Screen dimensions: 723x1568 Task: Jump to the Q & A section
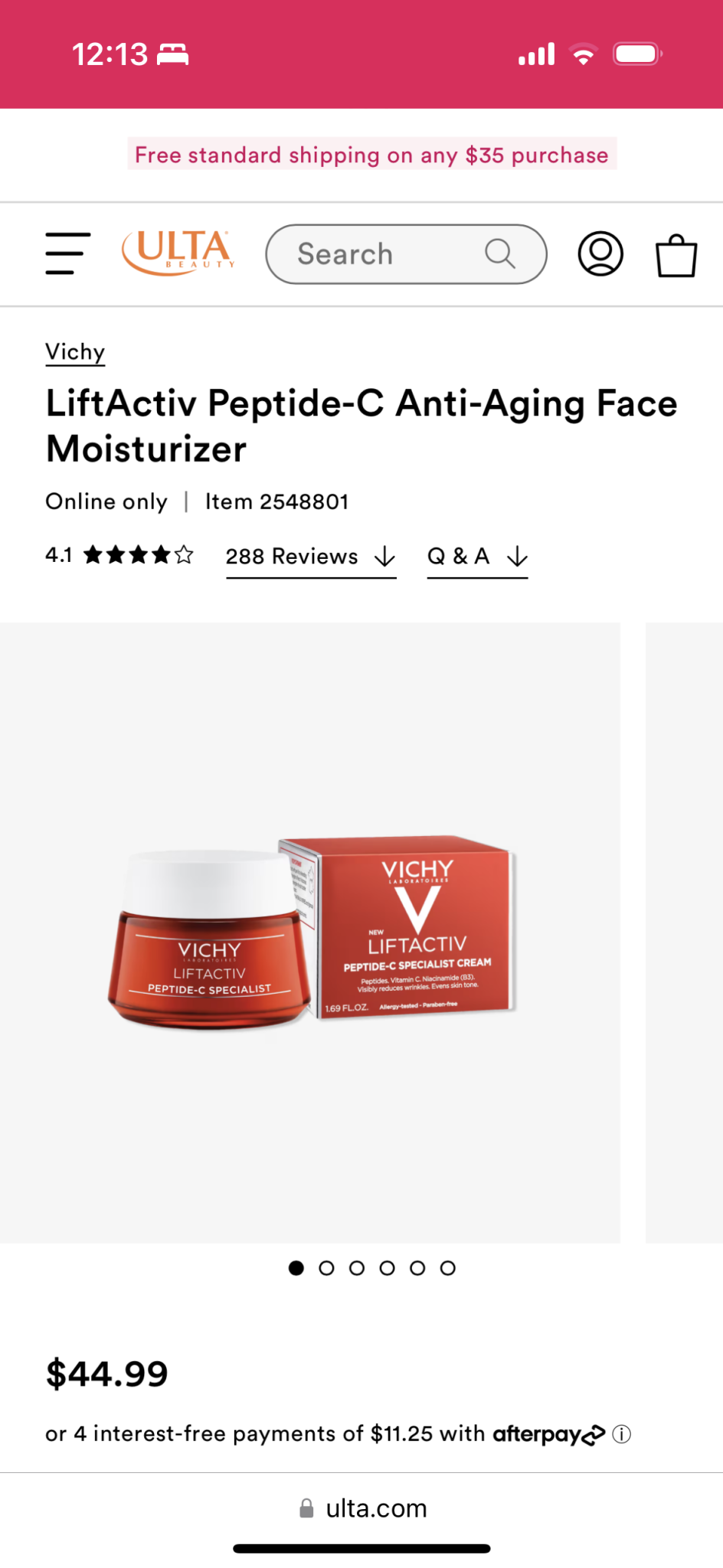pyautogui.click(x=477, y=557)
